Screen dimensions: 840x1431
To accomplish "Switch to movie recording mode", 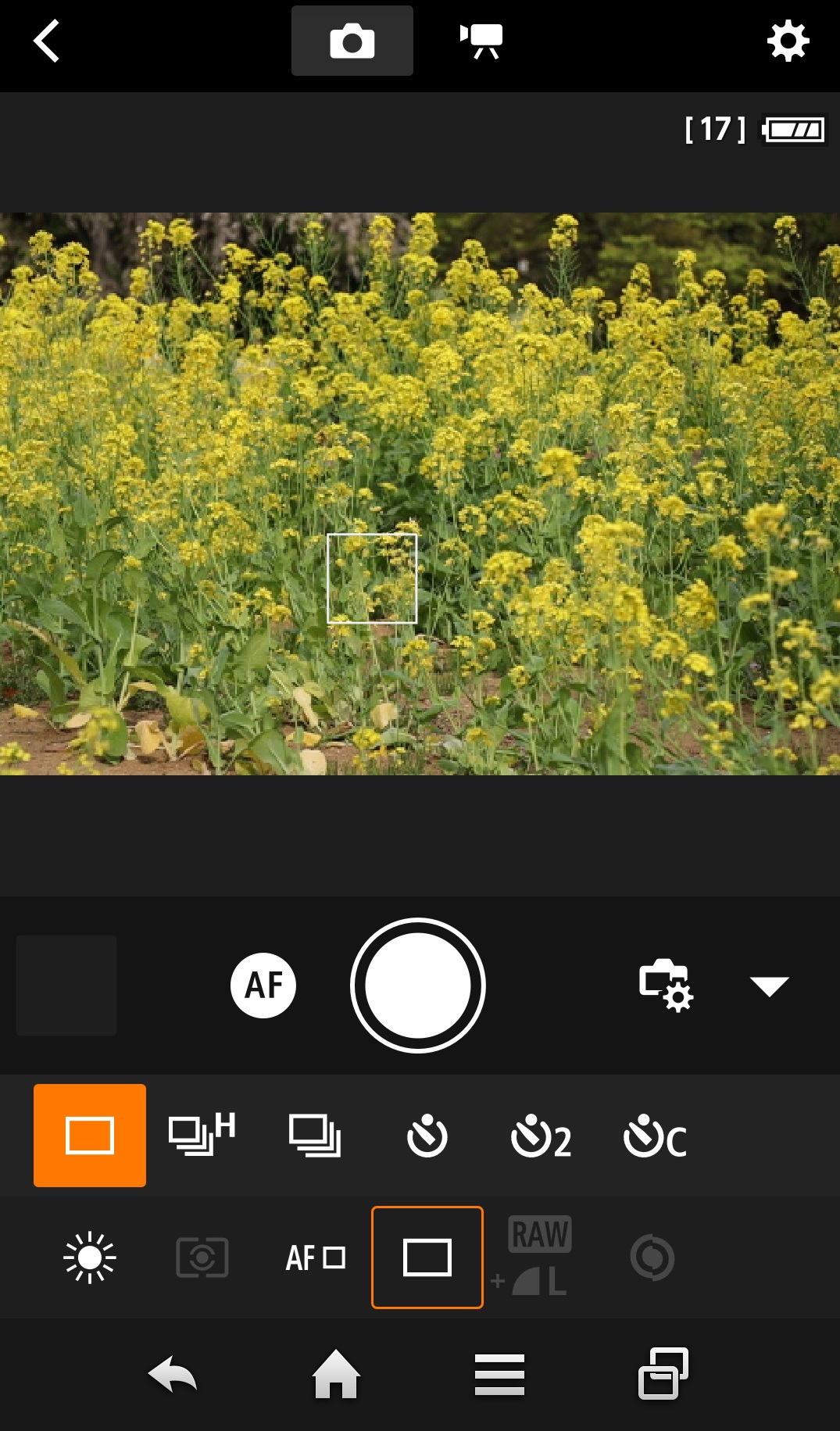I will pyautogui.click(x=481, y=41).
